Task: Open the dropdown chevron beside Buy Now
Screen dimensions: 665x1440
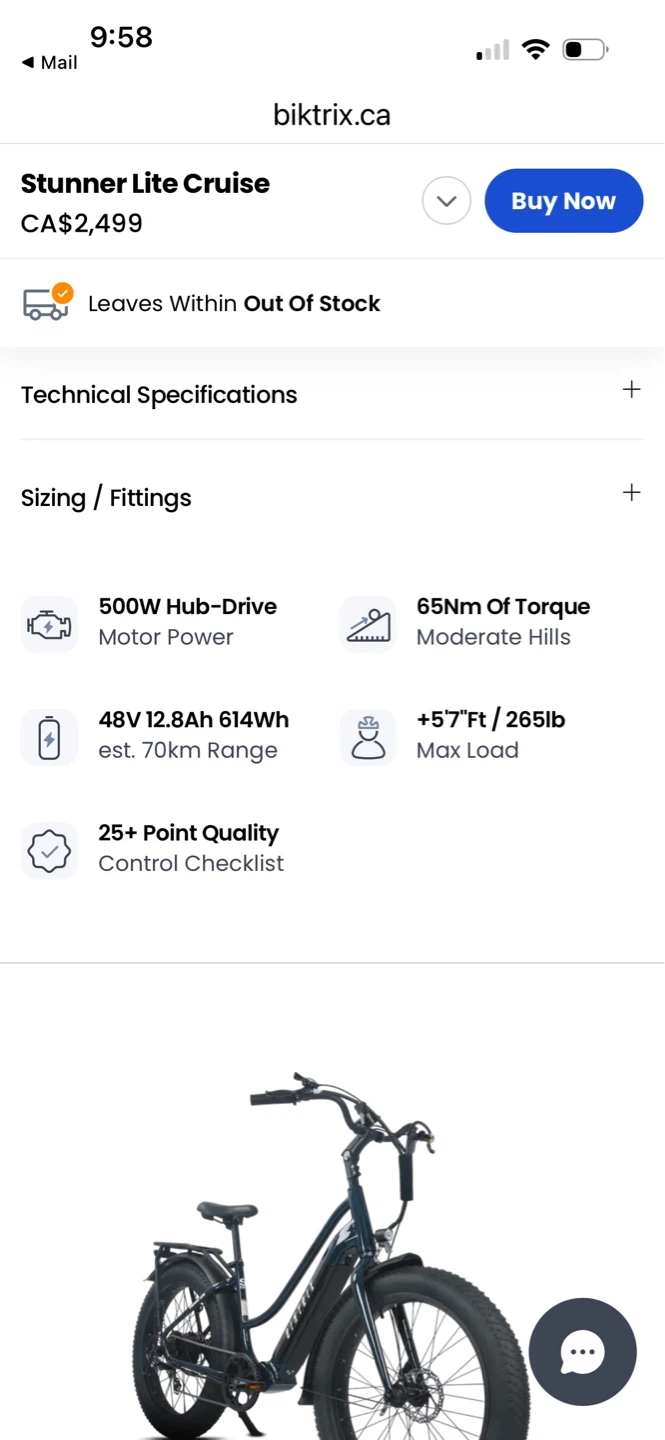Action: [446, 201]
